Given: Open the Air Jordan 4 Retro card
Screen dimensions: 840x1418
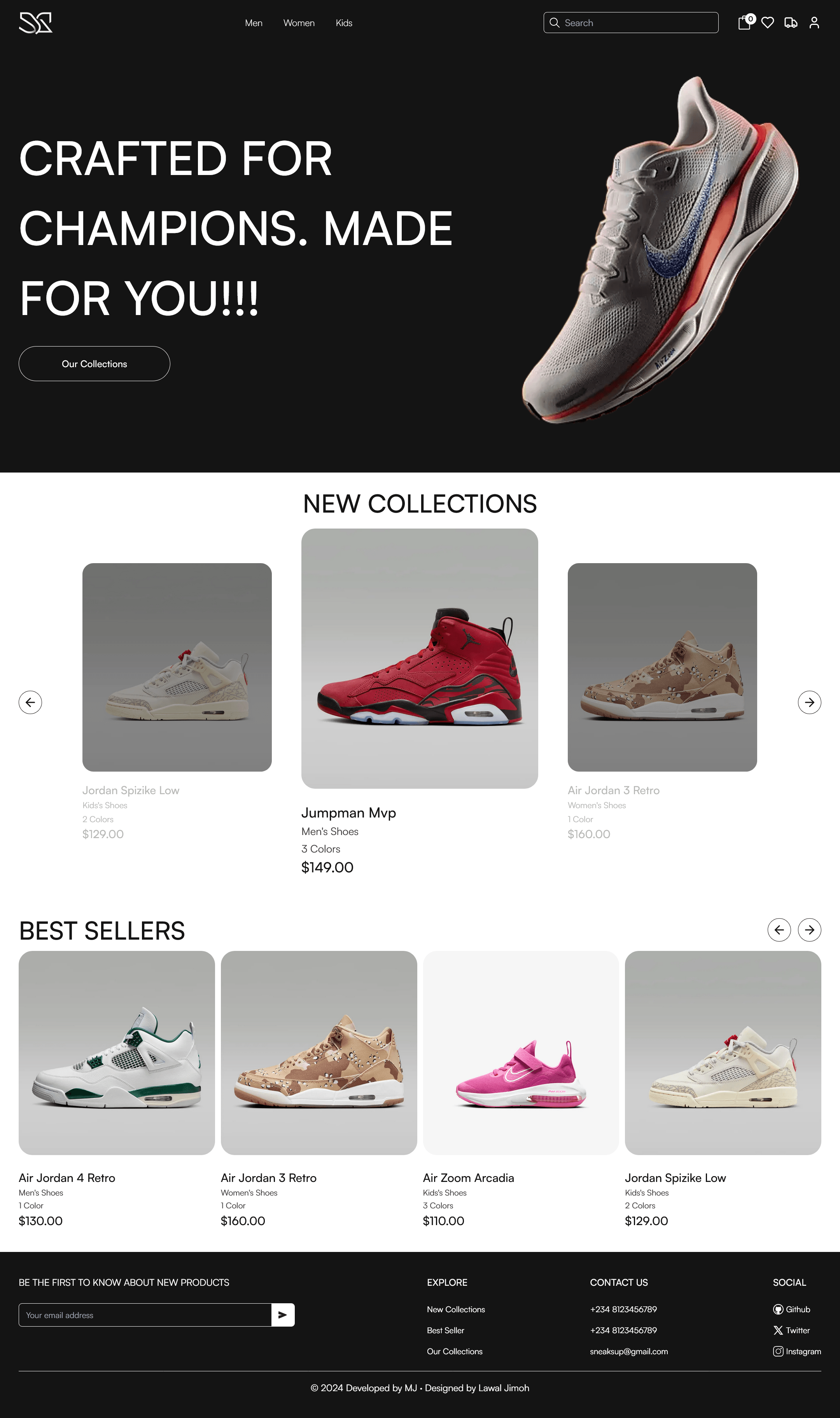Looking at the screenshot, I should pos(117,1052).
